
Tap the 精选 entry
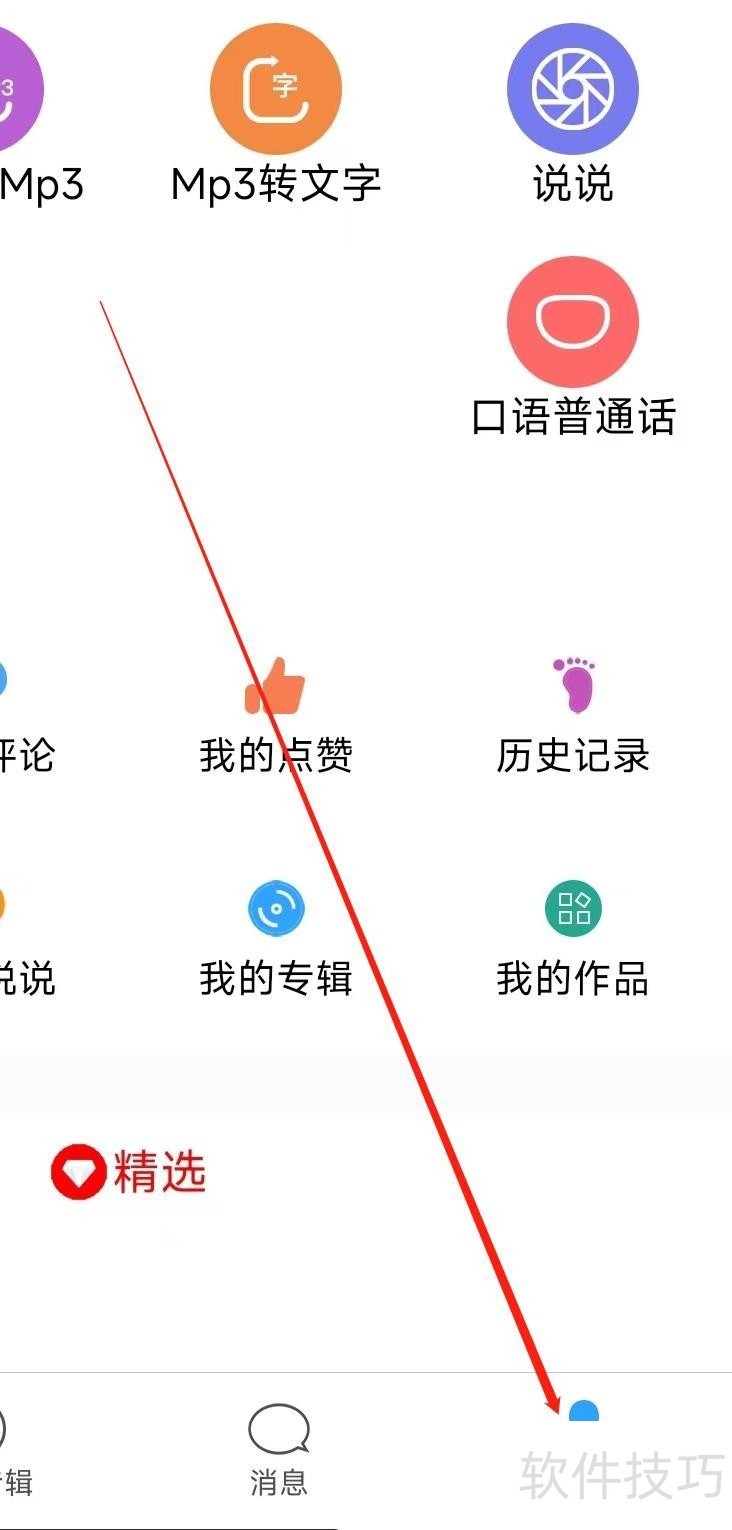click(x=128, y=1171)
